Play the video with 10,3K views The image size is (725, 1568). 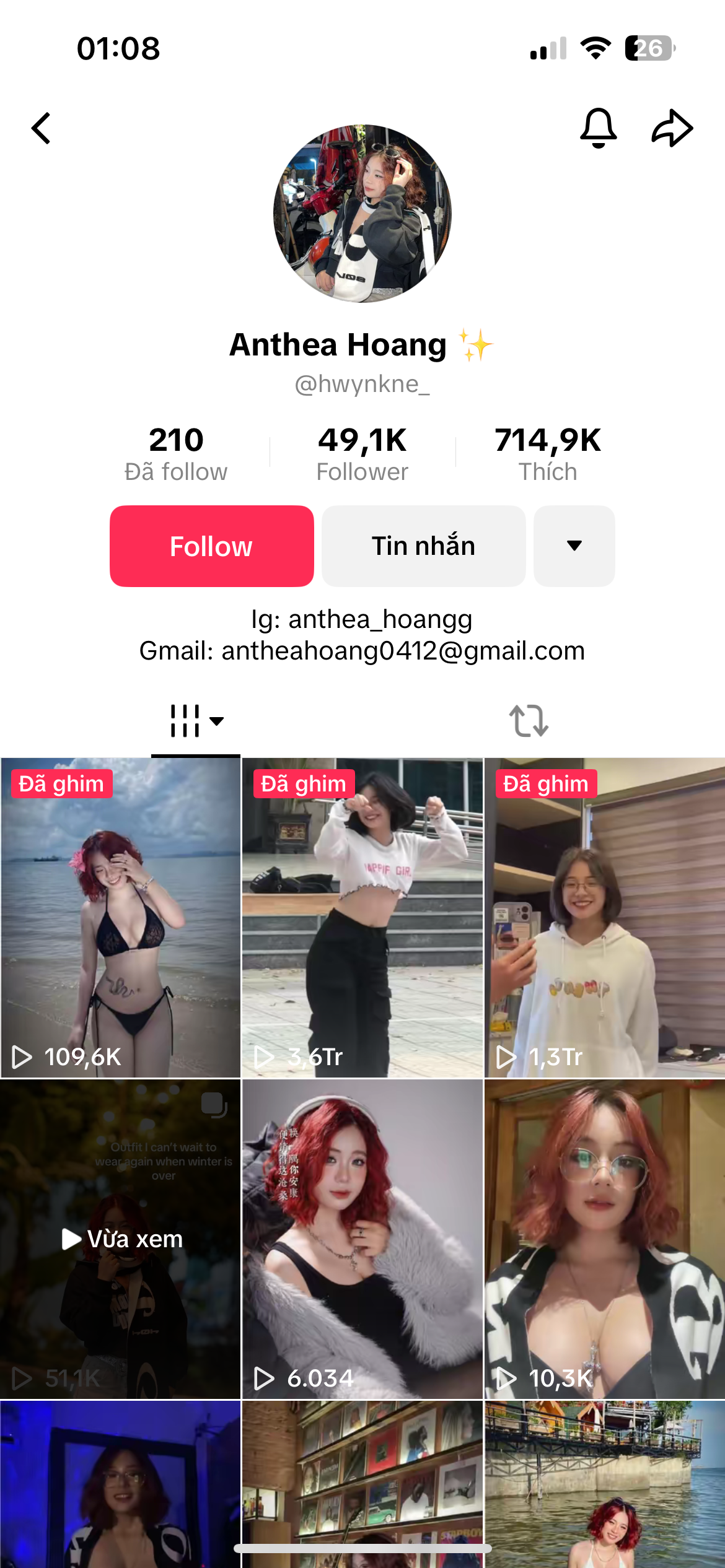tap(605, 1239)
